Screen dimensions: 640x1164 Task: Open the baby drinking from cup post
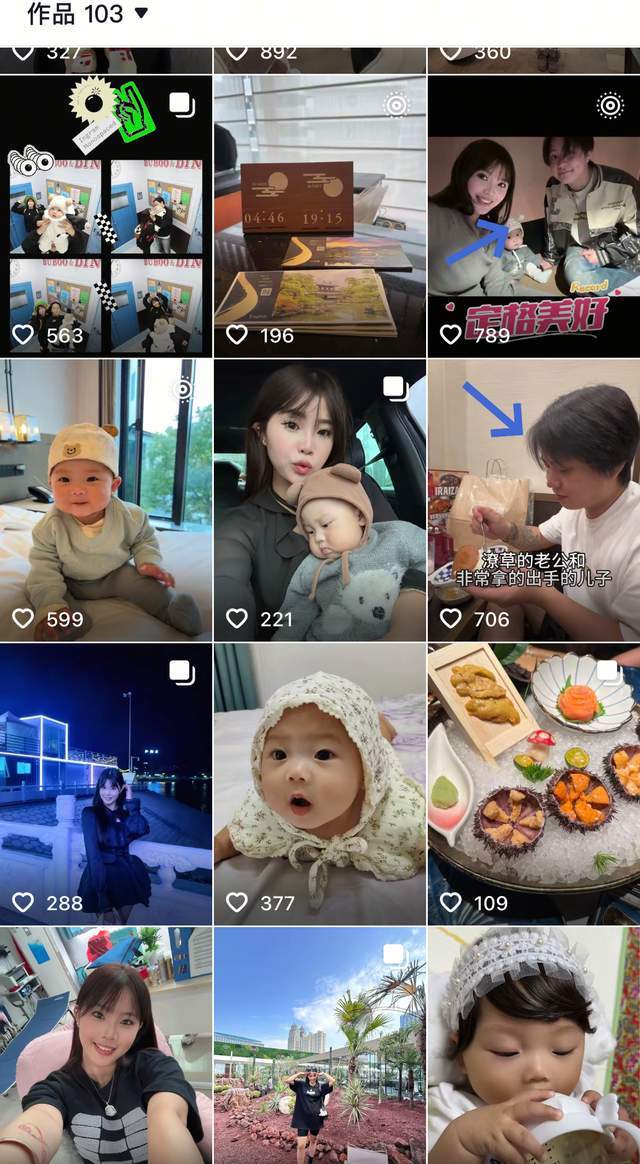point(534,1046)
